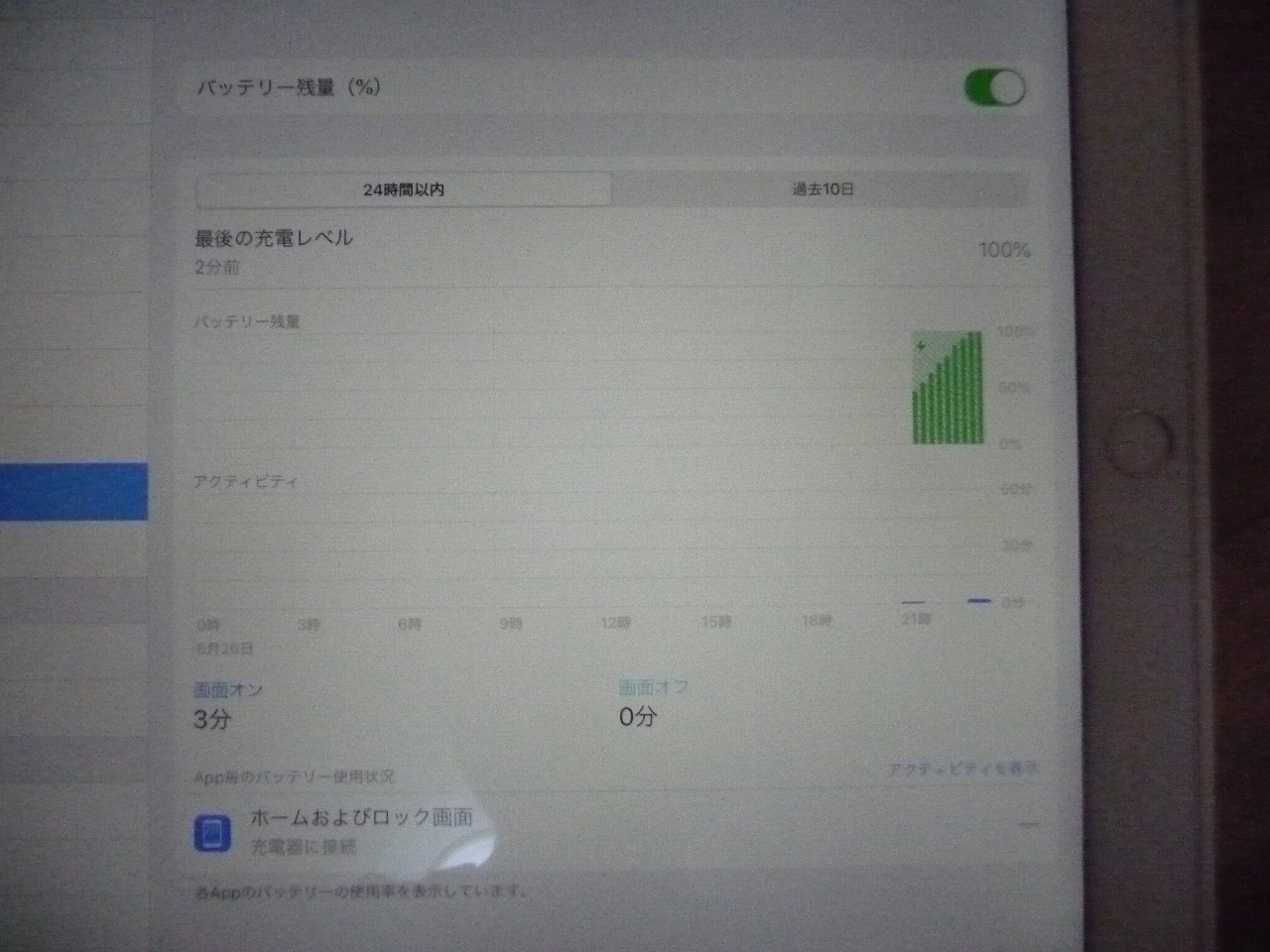Toggle the バッテリー残量（%） switch off
The height and width of the screenshot is (952, 1270).
pos(994,87)
